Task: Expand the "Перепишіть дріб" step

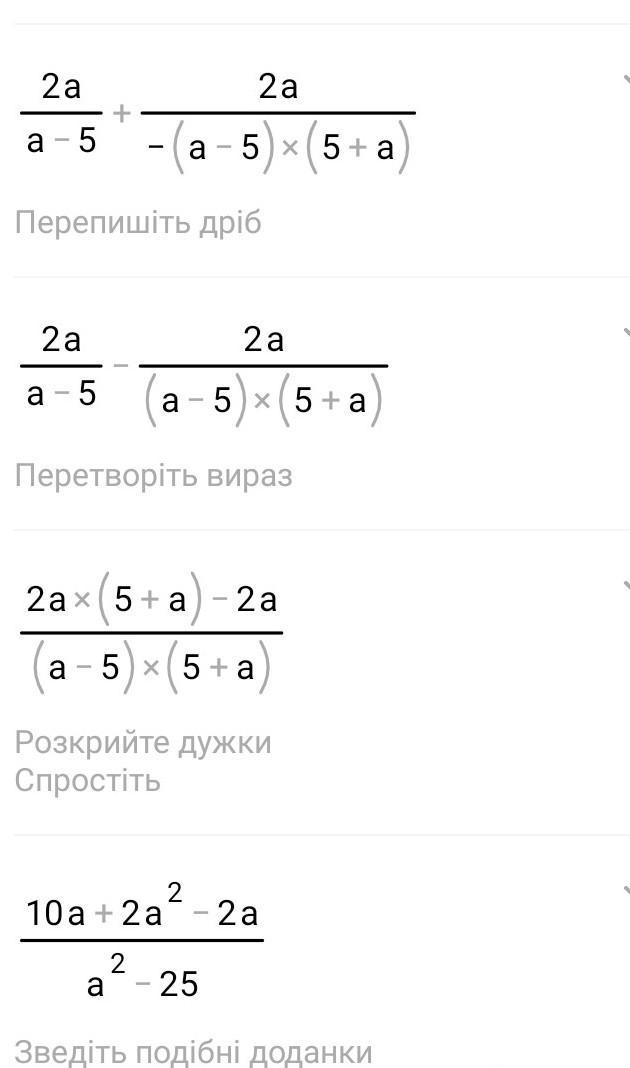Action: point(626,81)
